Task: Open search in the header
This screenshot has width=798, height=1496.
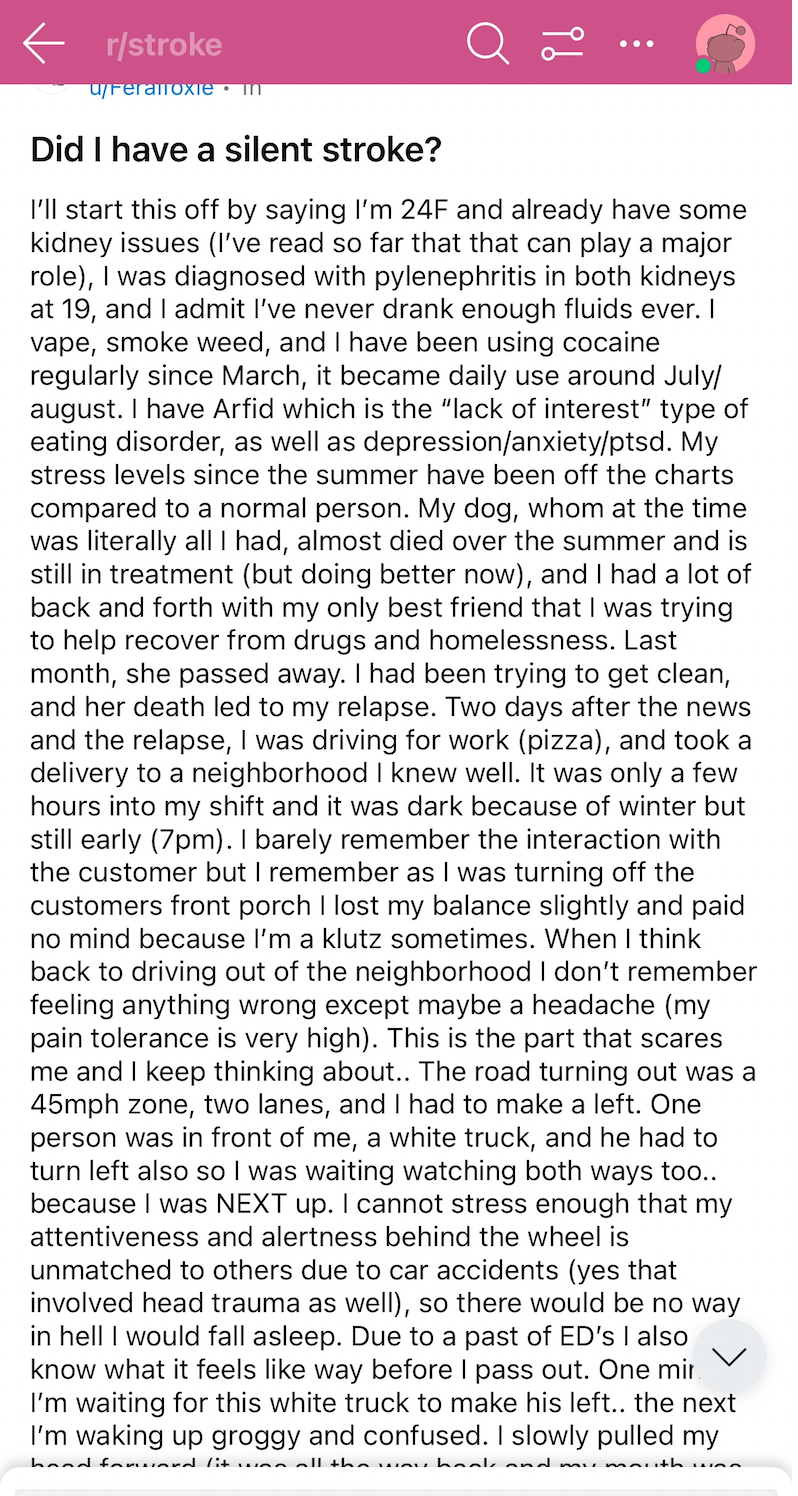Action: (x=488, y=44)
